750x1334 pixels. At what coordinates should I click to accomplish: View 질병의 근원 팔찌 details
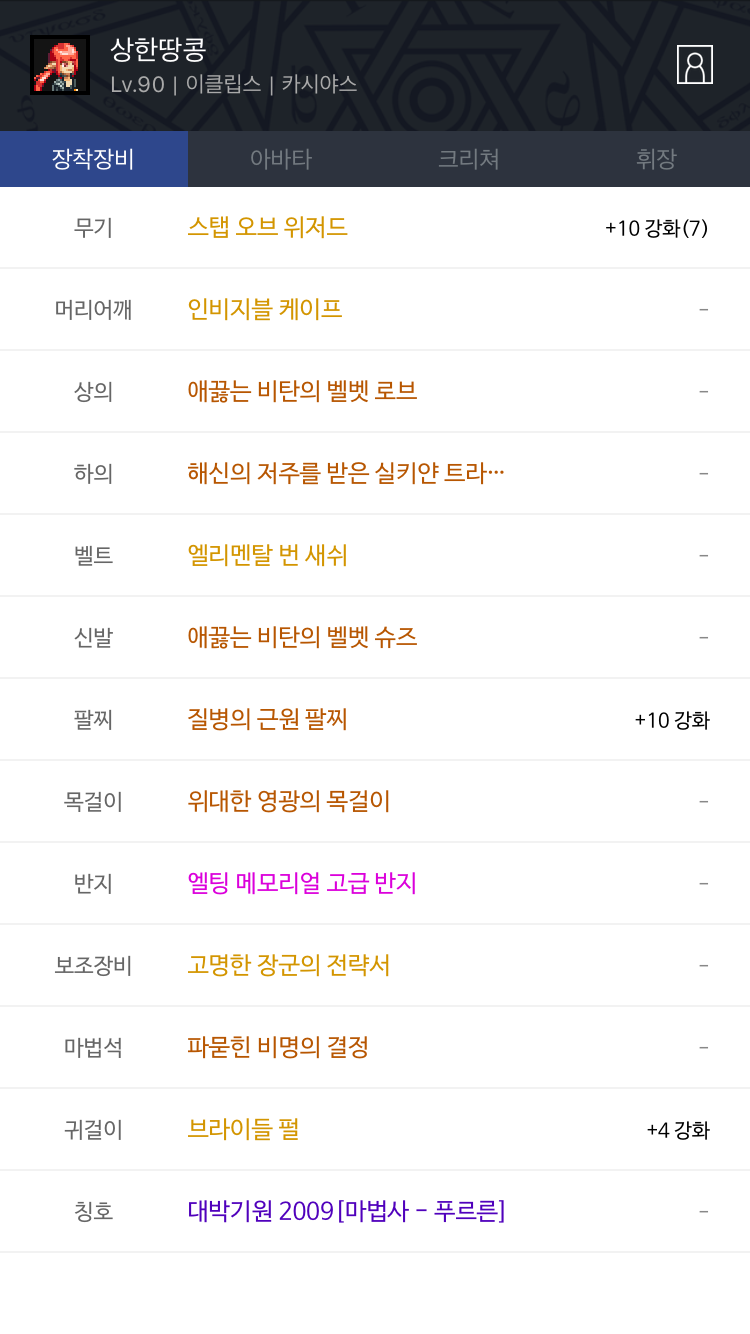pos(375,720)
